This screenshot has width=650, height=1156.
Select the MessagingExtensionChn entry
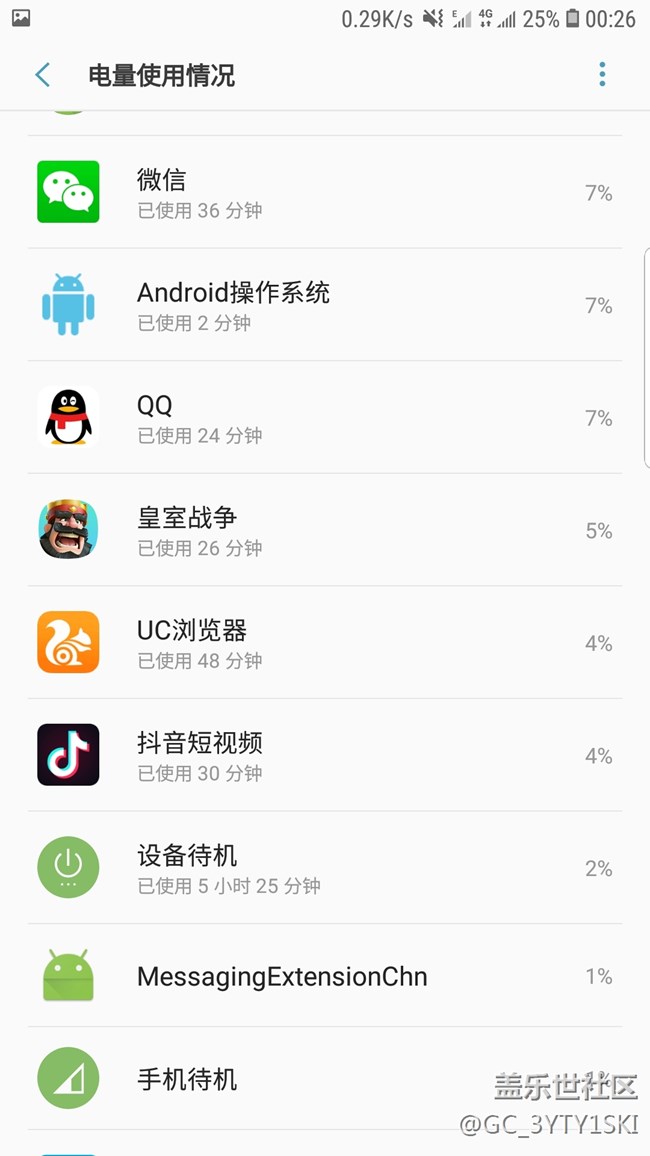click(325, 976)
